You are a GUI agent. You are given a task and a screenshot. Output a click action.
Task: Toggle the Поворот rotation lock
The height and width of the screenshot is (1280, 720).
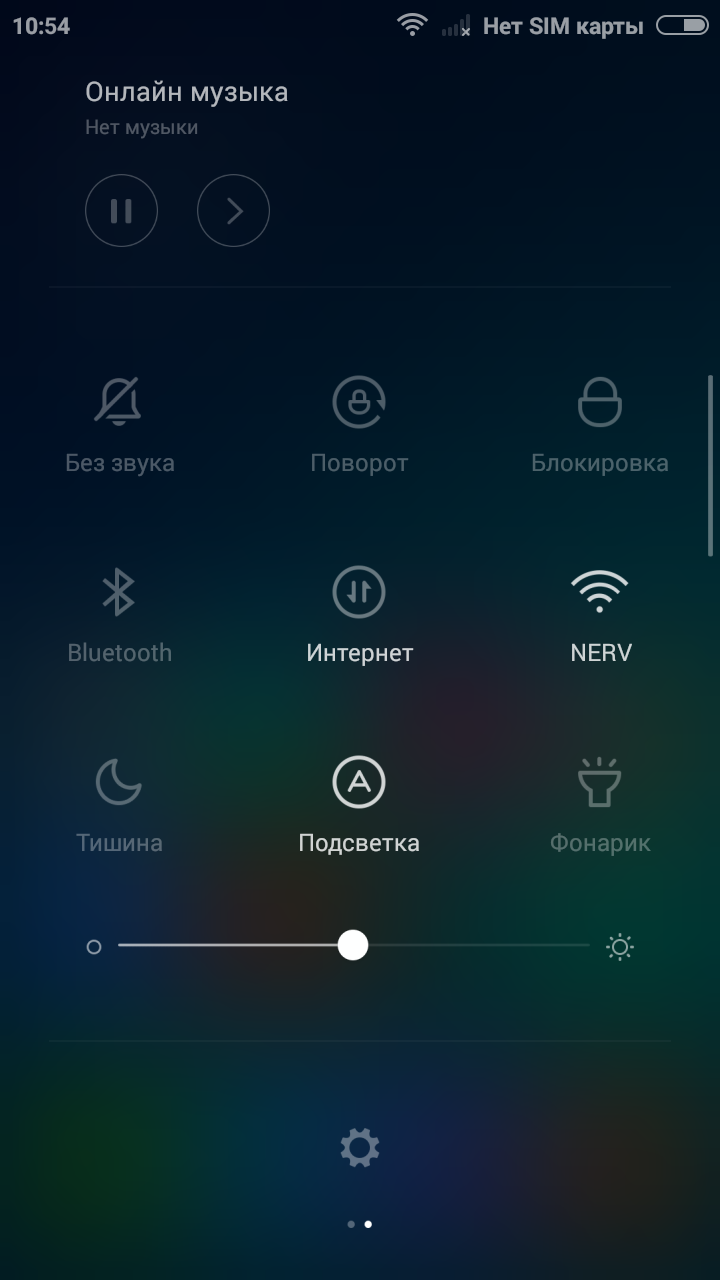(x=359, y=424)
